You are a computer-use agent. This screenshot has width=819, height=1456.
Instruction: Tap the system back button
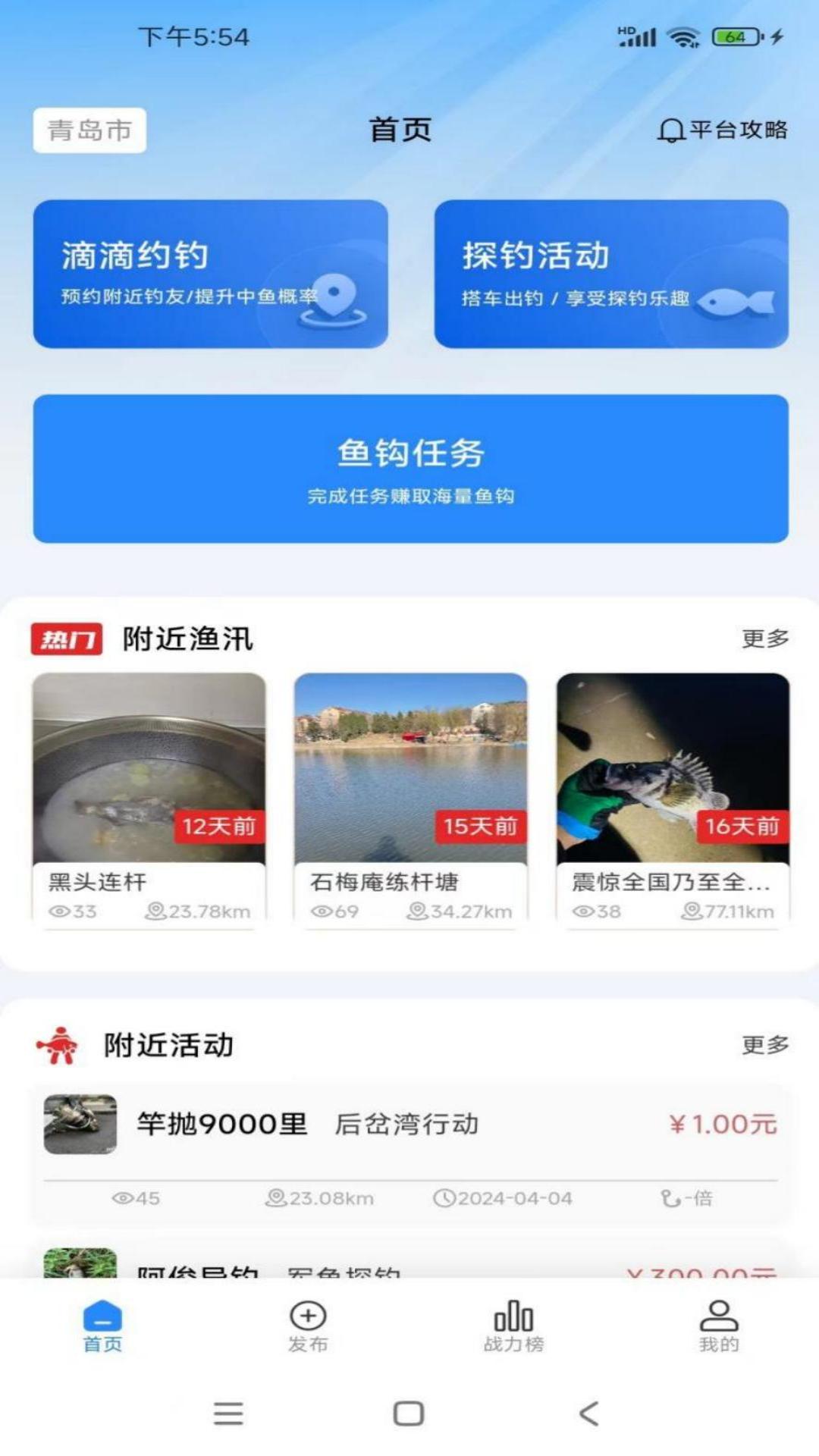click(x=588, y=1414)
